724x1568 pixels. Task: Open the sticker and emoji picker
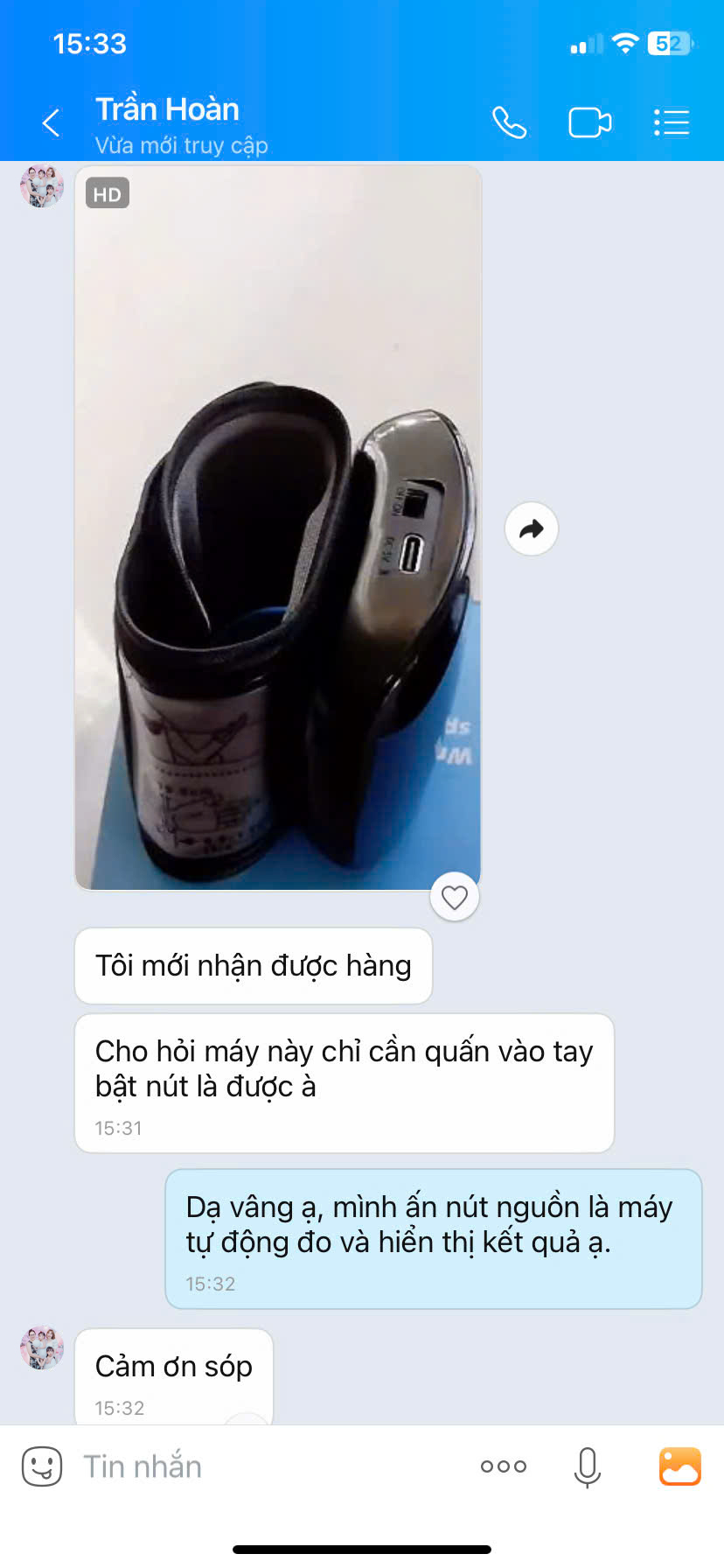click(42, 1466)
